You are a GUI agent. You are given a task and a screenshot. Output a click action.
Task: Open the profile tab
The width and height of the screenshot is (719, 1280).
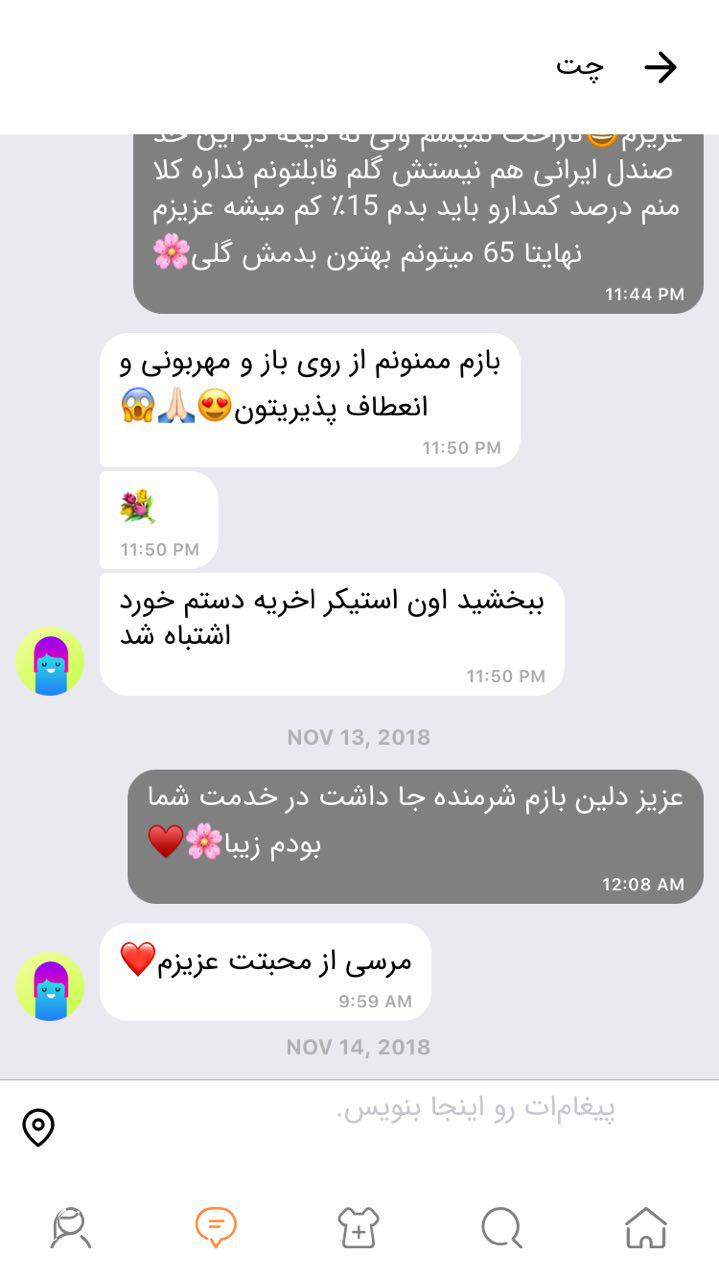tap(71, 1227)
